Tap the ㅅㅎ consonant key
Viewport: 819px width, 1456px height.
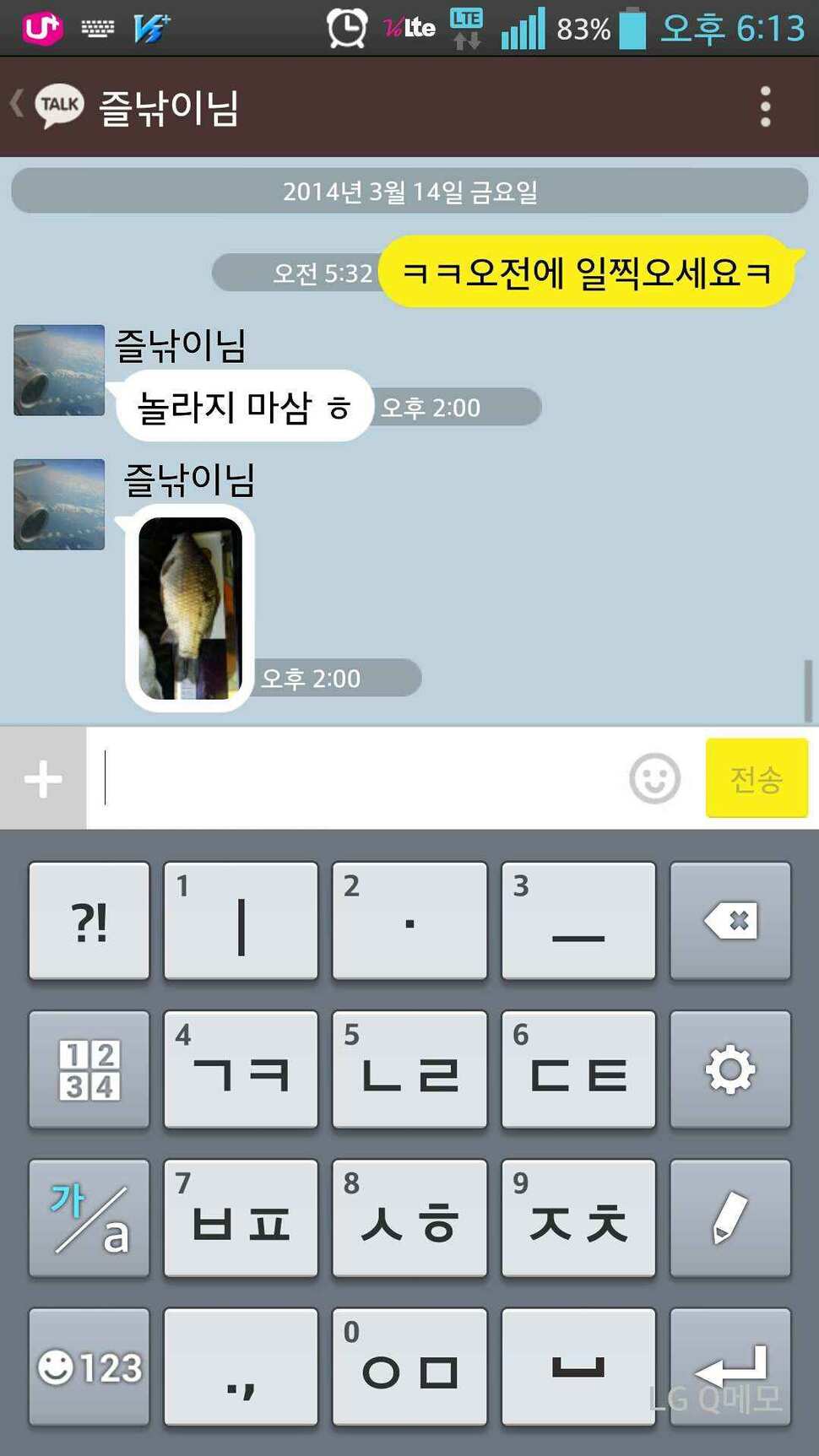(x=409, y=1218)
